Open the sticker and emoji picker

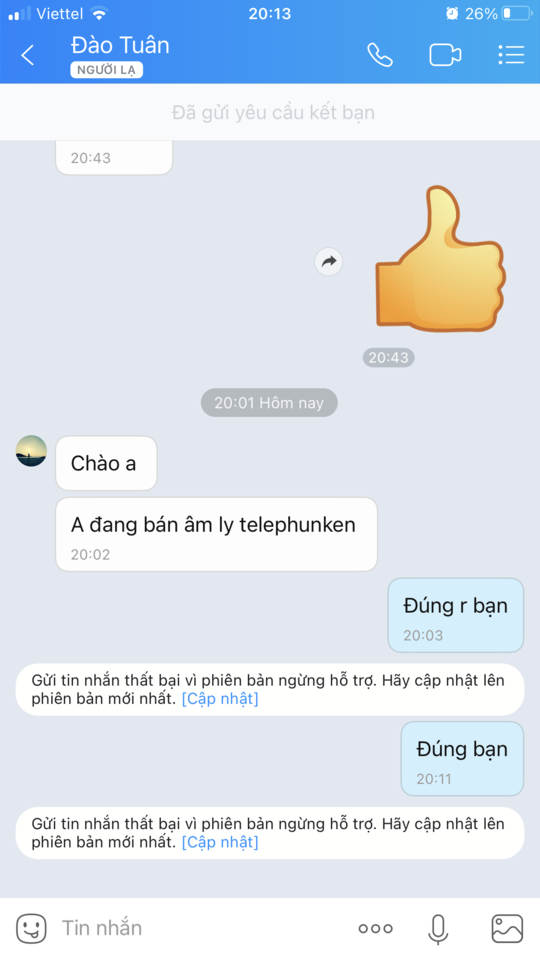pyautogui.click(x=31, y=928)
